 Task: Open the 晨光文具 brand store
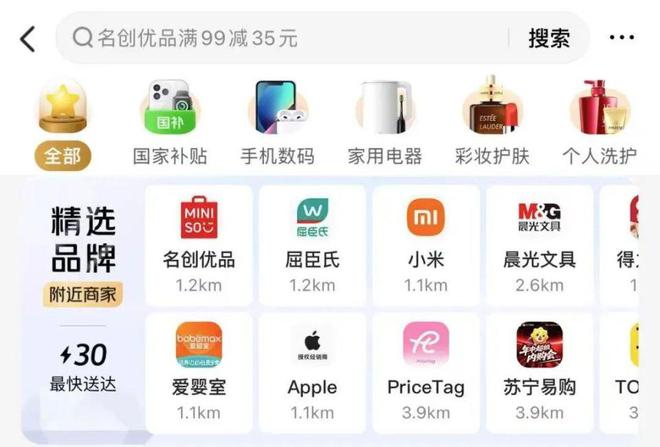coord(540,243)
